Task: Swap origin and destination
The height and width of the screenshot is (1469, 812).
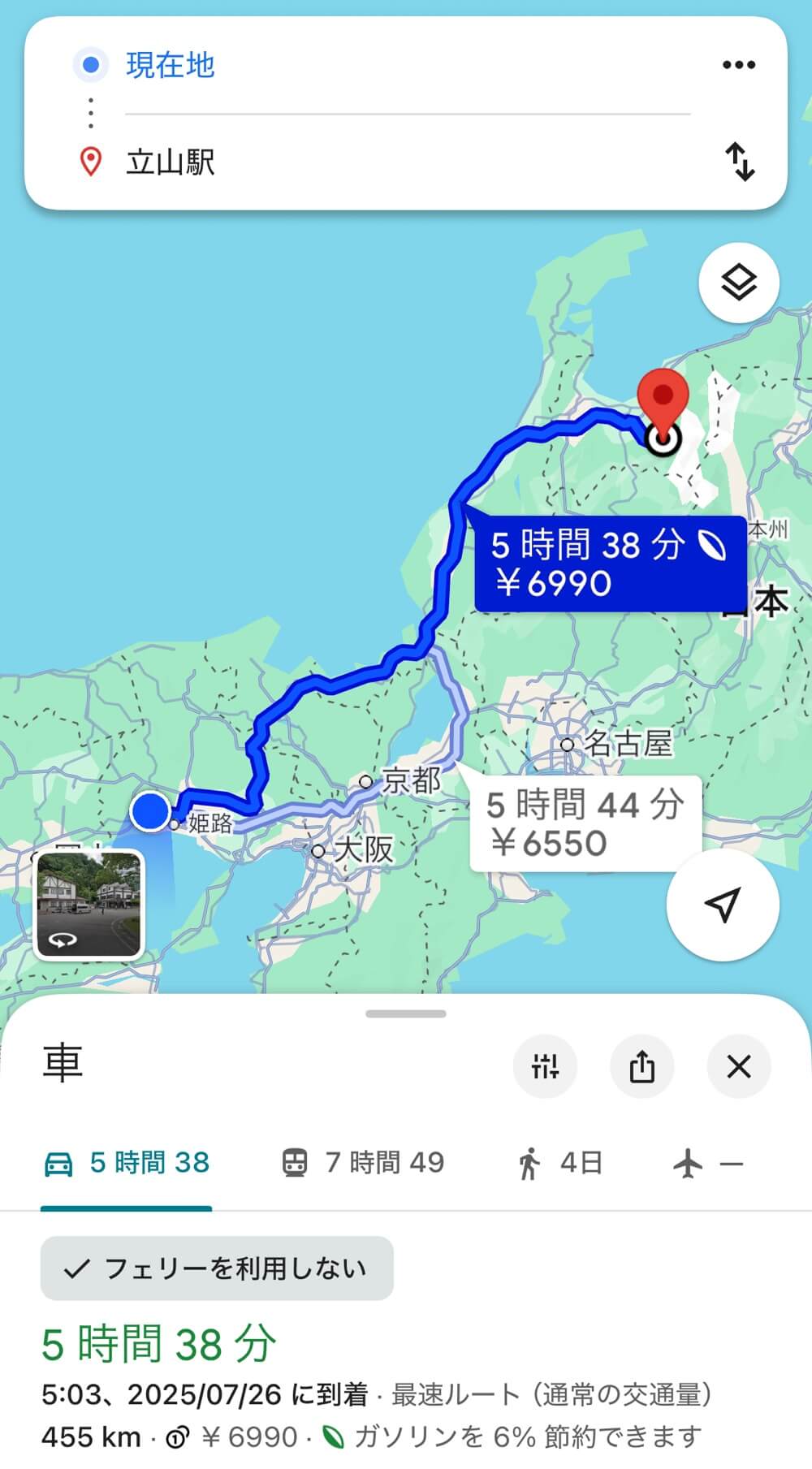Action: (739, 162)
